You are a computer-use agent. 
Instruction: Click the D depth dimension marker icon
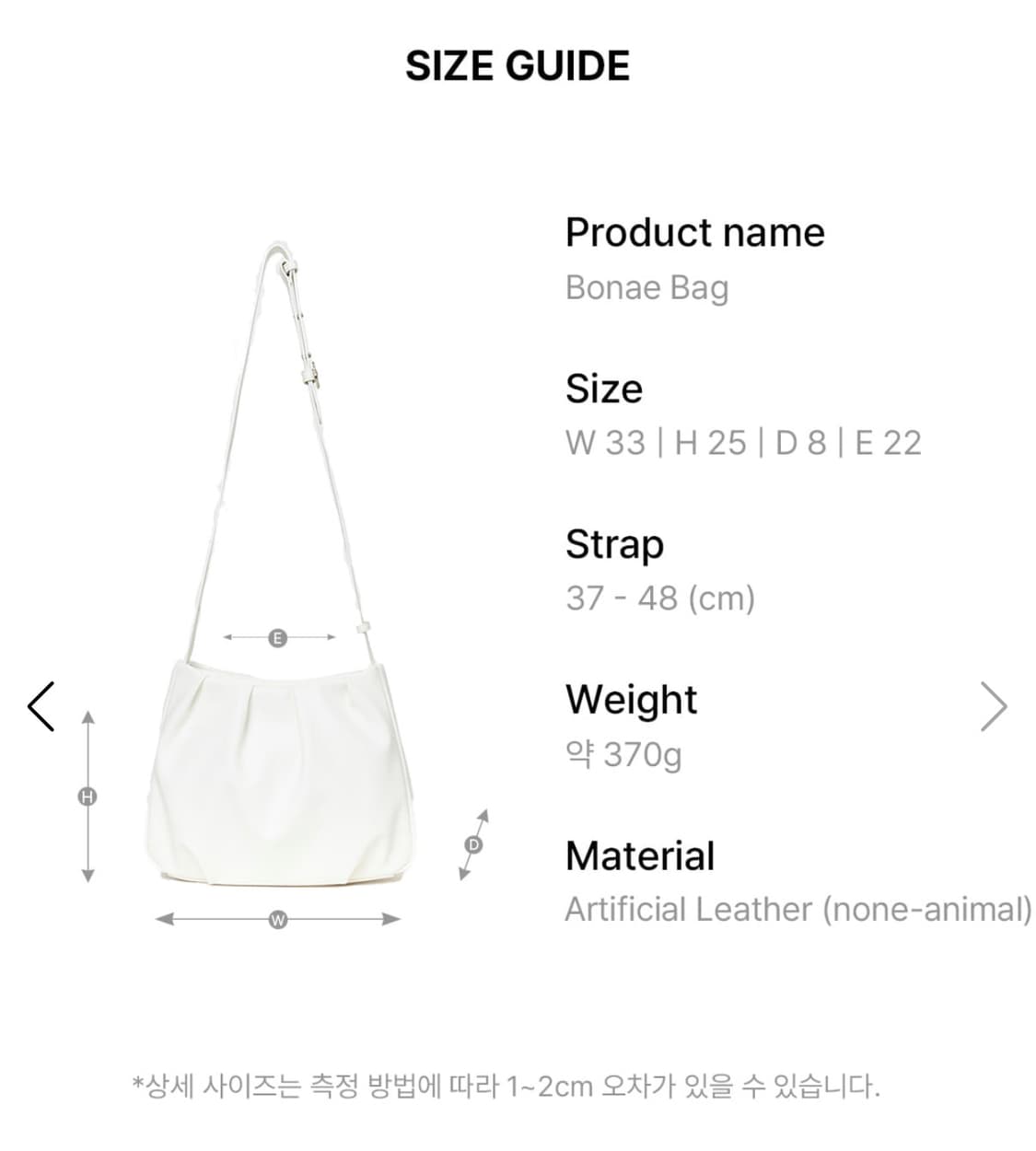[472, 843]
